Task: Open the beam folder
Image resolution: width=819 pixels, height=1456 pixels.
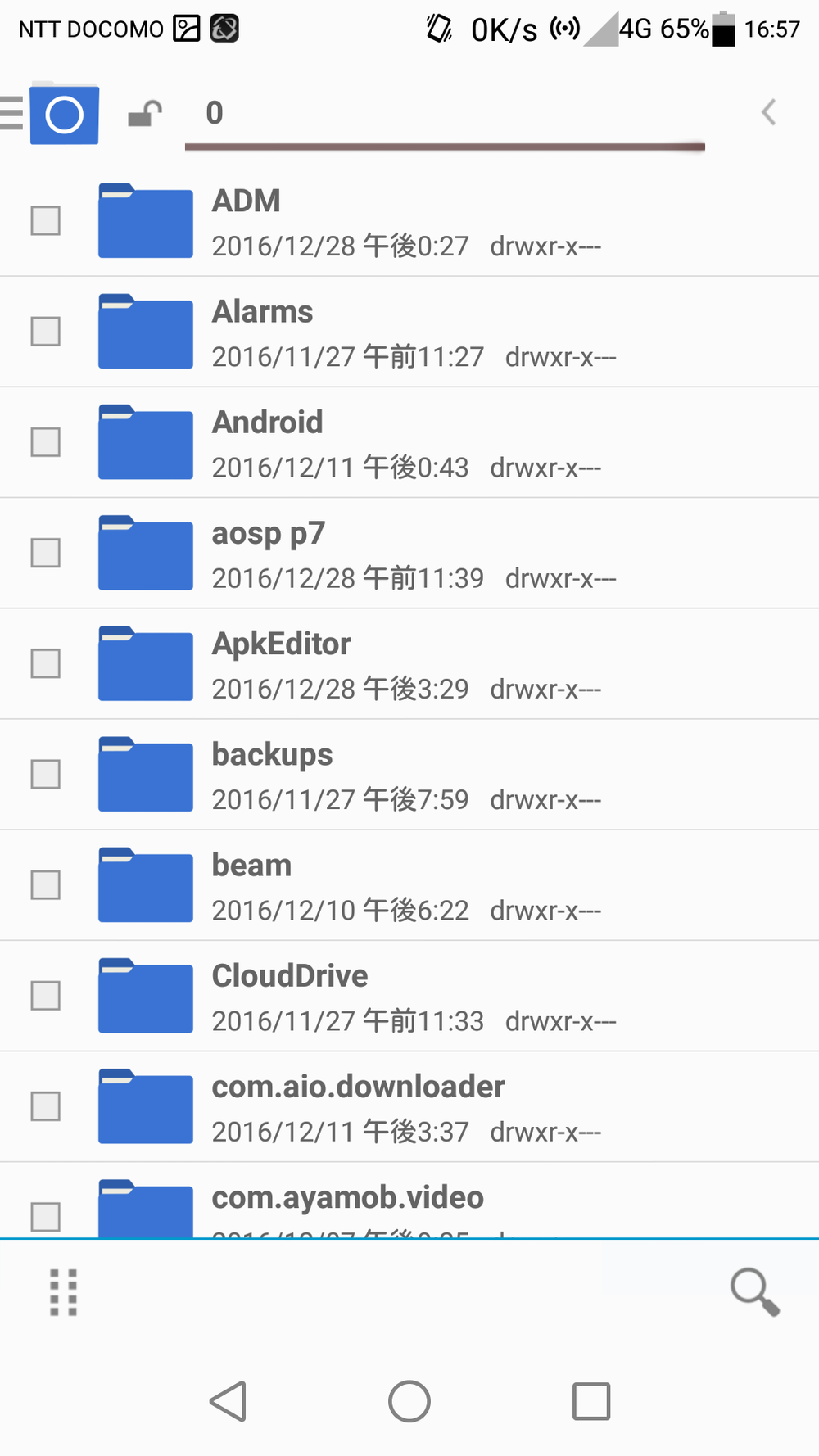Action: tap(409, 885)
